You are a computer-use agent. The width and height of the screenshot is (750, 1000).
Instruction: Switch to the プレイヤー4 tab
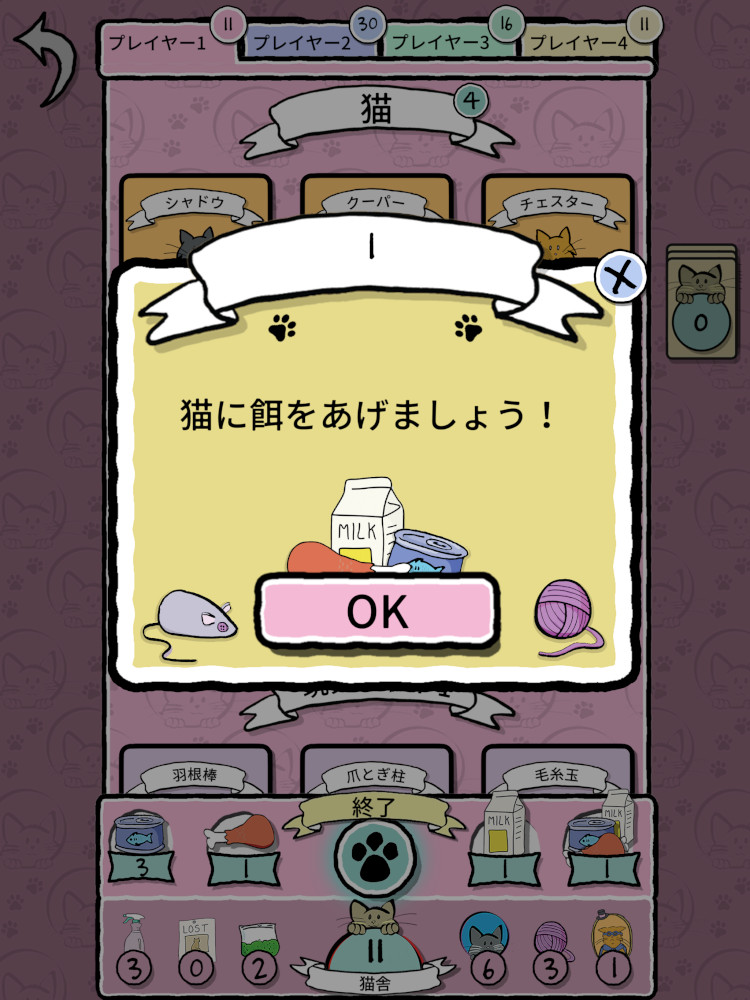coord(578,44)
